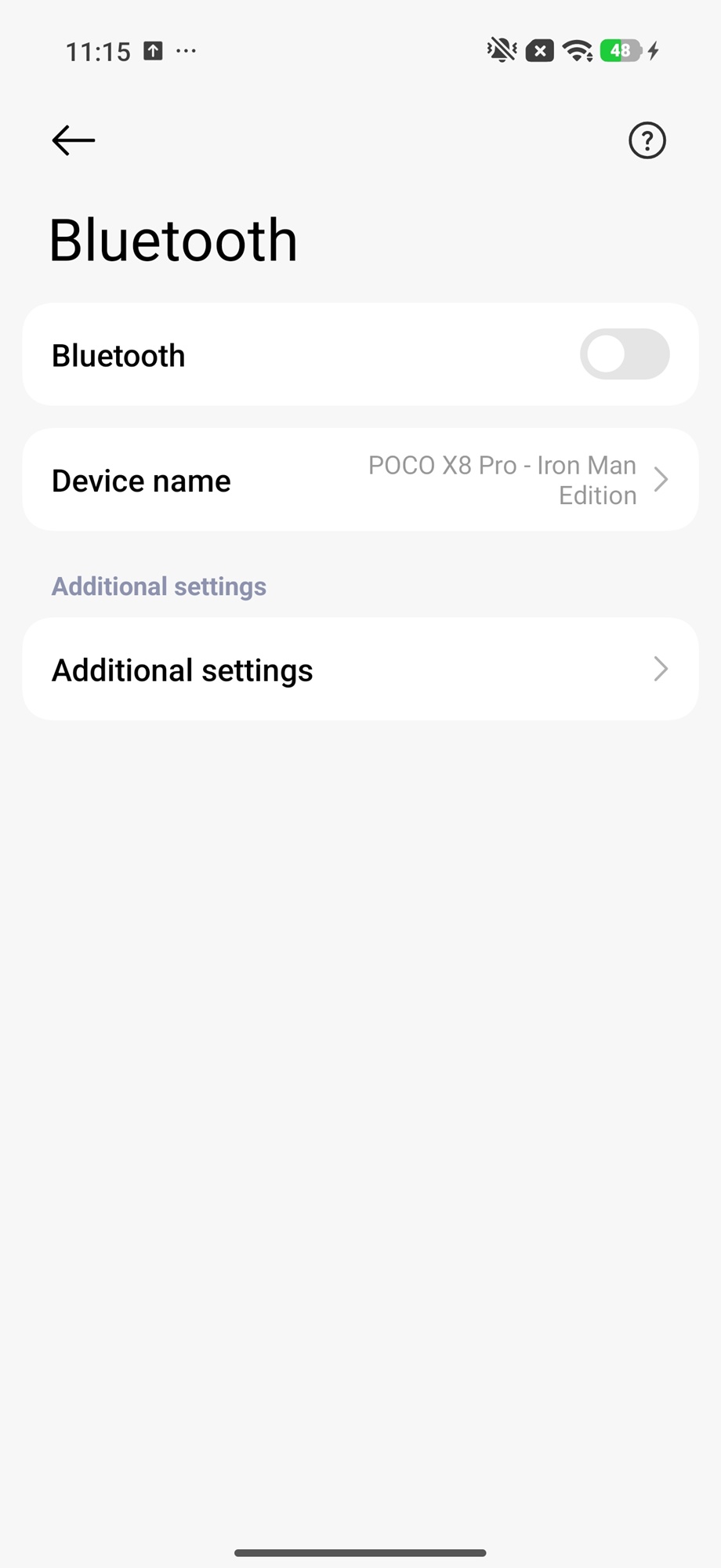The height and width of the screenshot is (1568, 721).
Task: Open the help question mark icon
Action: 647,141
